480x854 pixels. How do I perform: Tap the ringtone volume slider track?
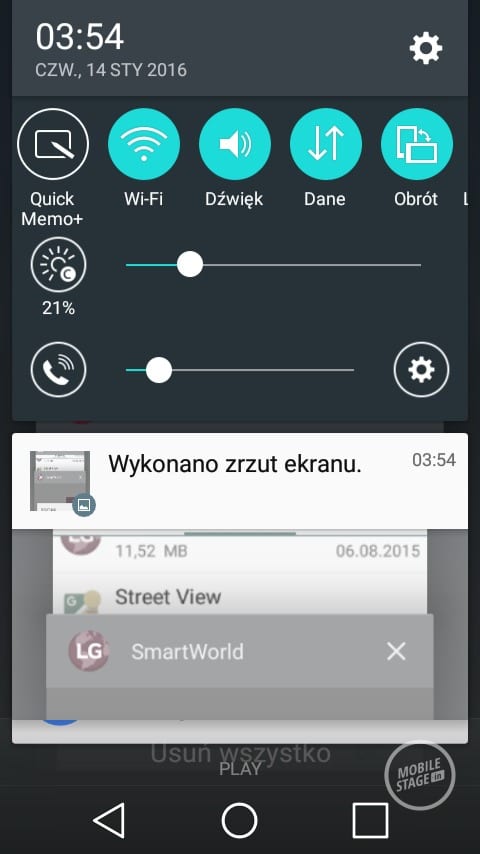click(x=240, y=370)
